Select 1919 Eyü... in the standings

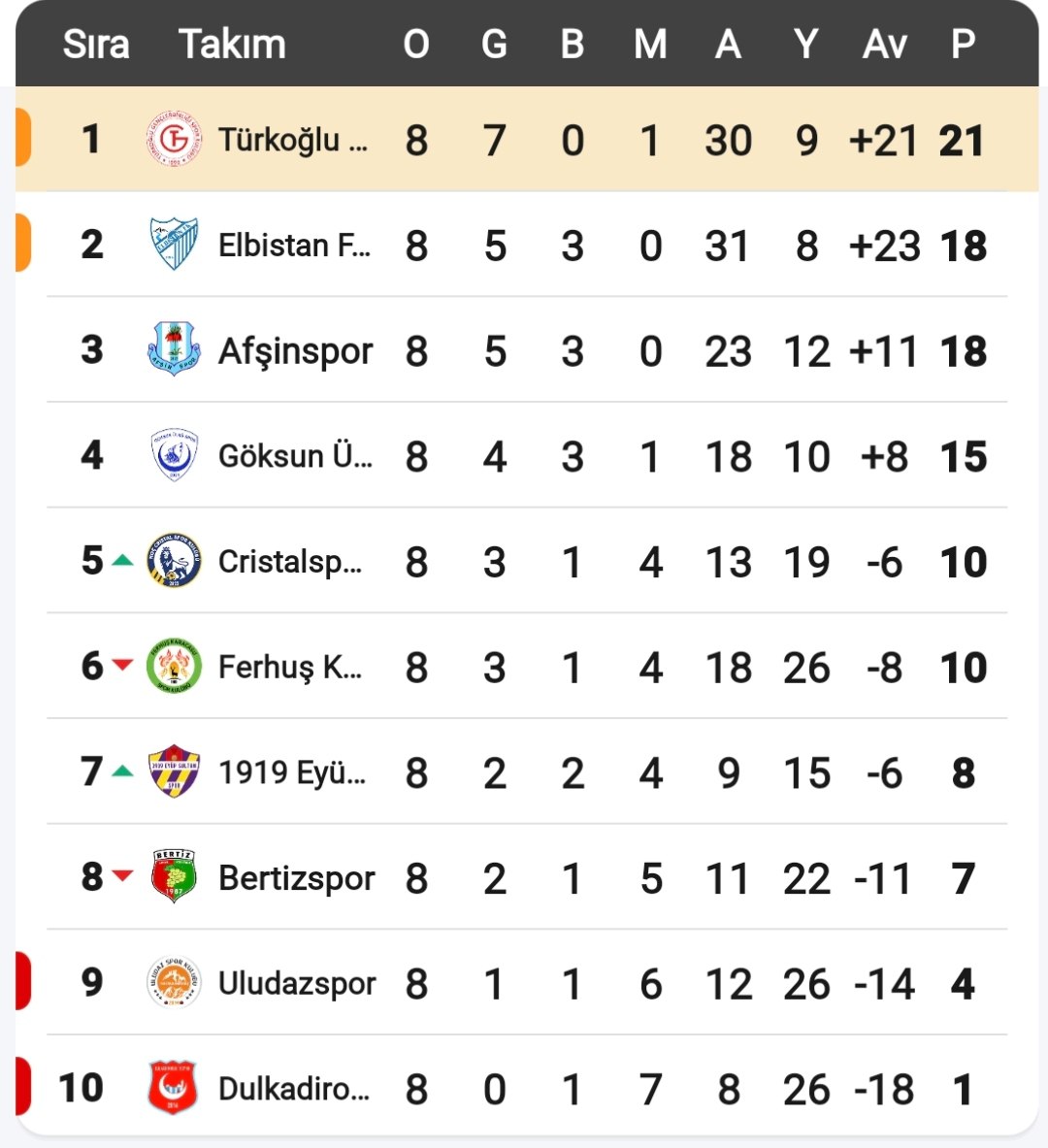coord(291,773)
